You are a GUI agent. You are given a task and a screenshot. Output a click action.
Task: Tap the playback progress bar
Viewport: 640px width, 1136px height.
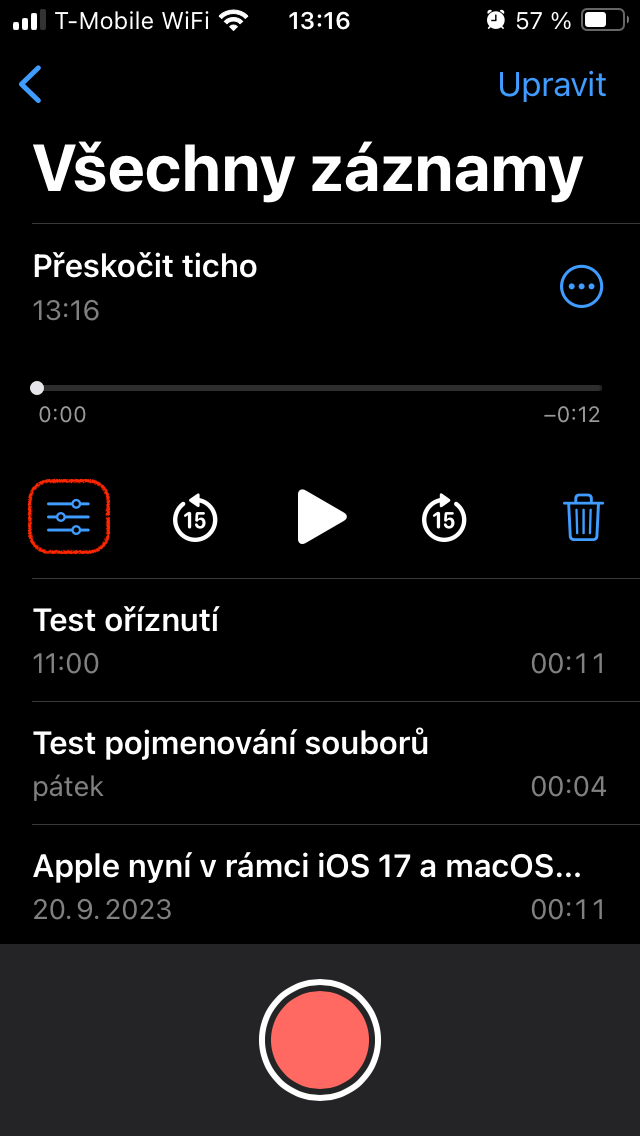[320, 388]
